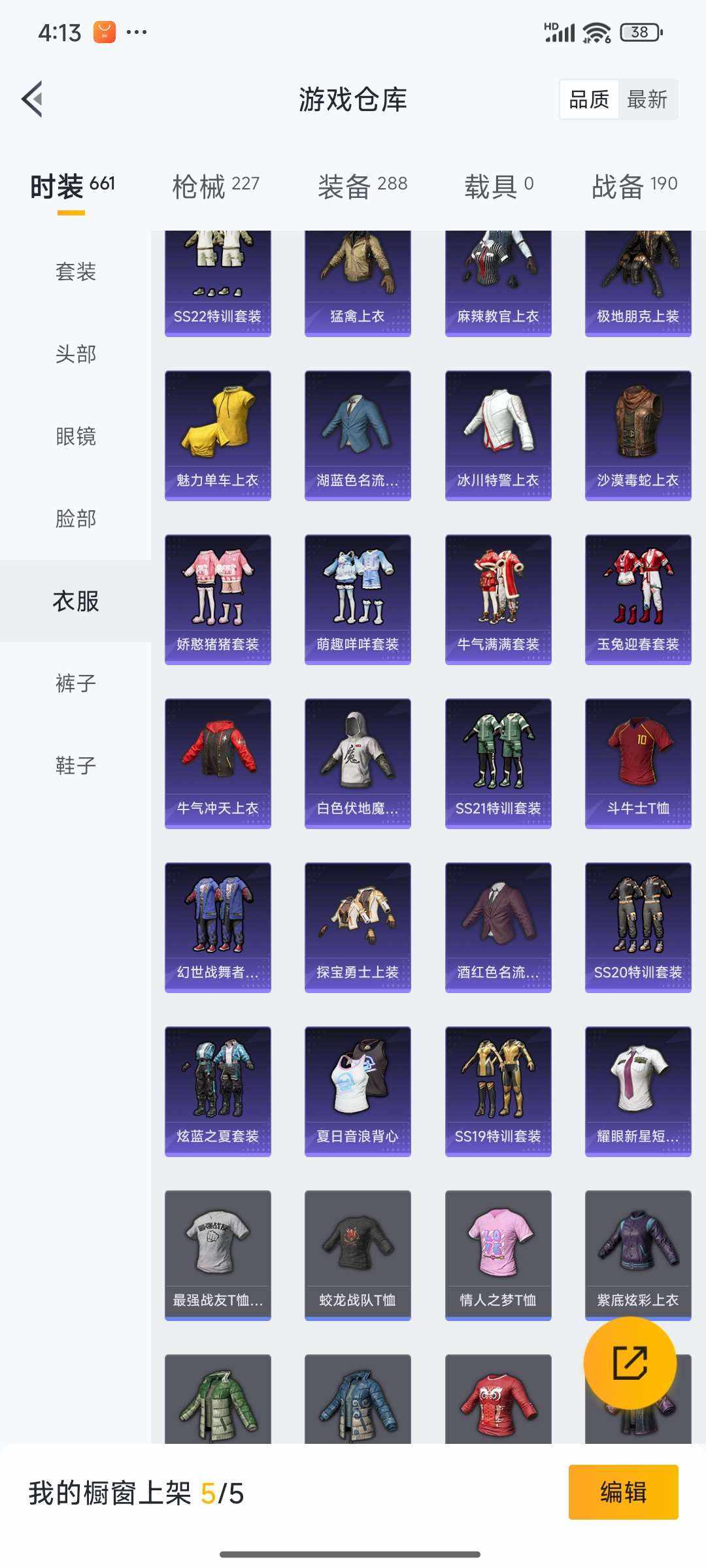Open the 白色伏地魔 hoodie item
The image size is (706, 1568).
pos(358,761)
